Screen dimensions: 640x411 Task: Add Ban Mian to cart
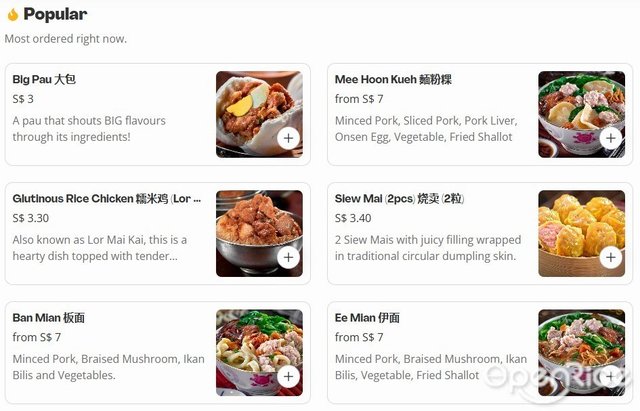289,376
